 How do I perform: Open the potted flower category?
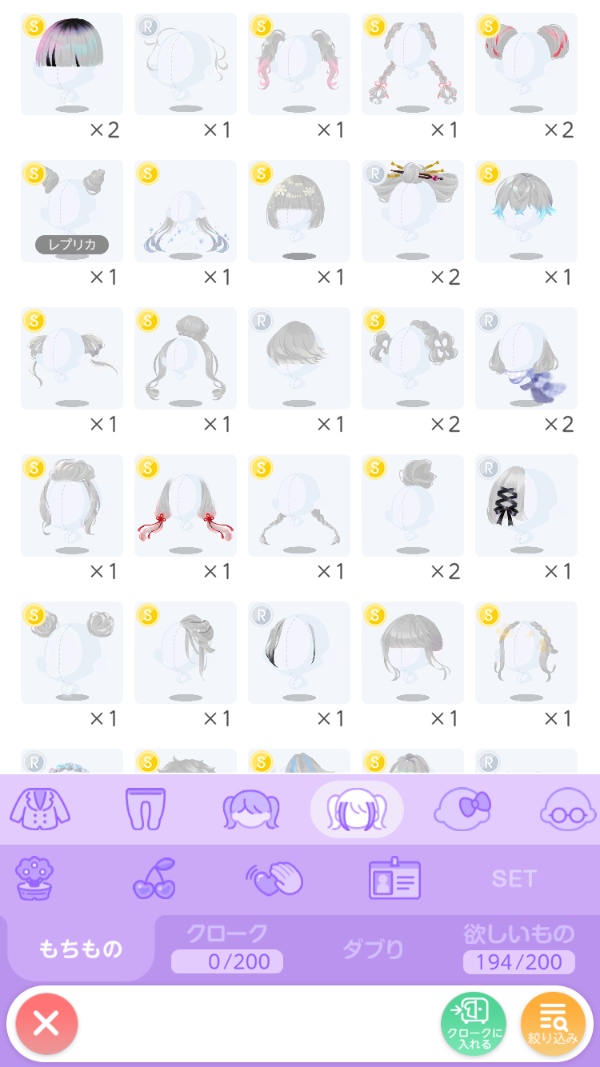pyautogui.click(x=34, y=878)
